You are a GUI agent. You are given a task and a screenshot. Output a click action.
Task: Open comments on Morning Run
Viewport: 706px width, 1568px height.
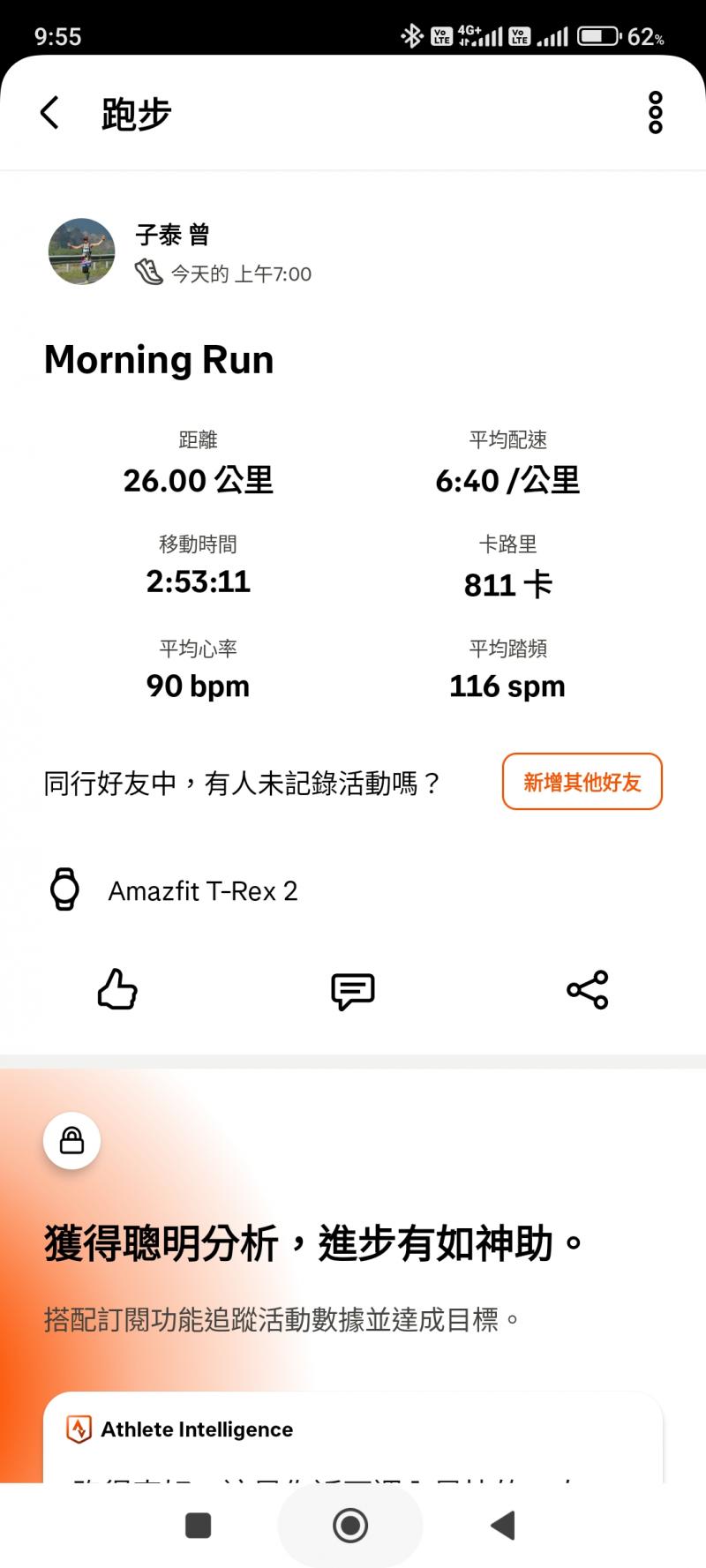tap(353, 990)
